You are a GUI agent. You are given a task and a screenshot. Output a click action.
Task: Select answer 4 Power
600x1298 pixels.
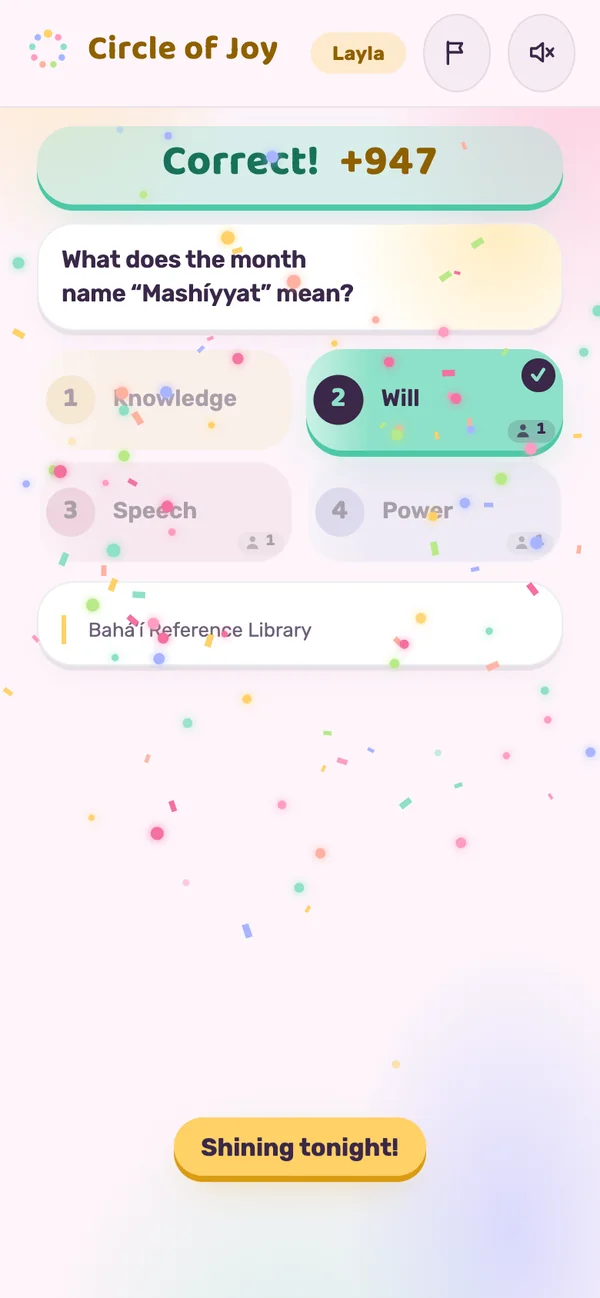(434, 511)
